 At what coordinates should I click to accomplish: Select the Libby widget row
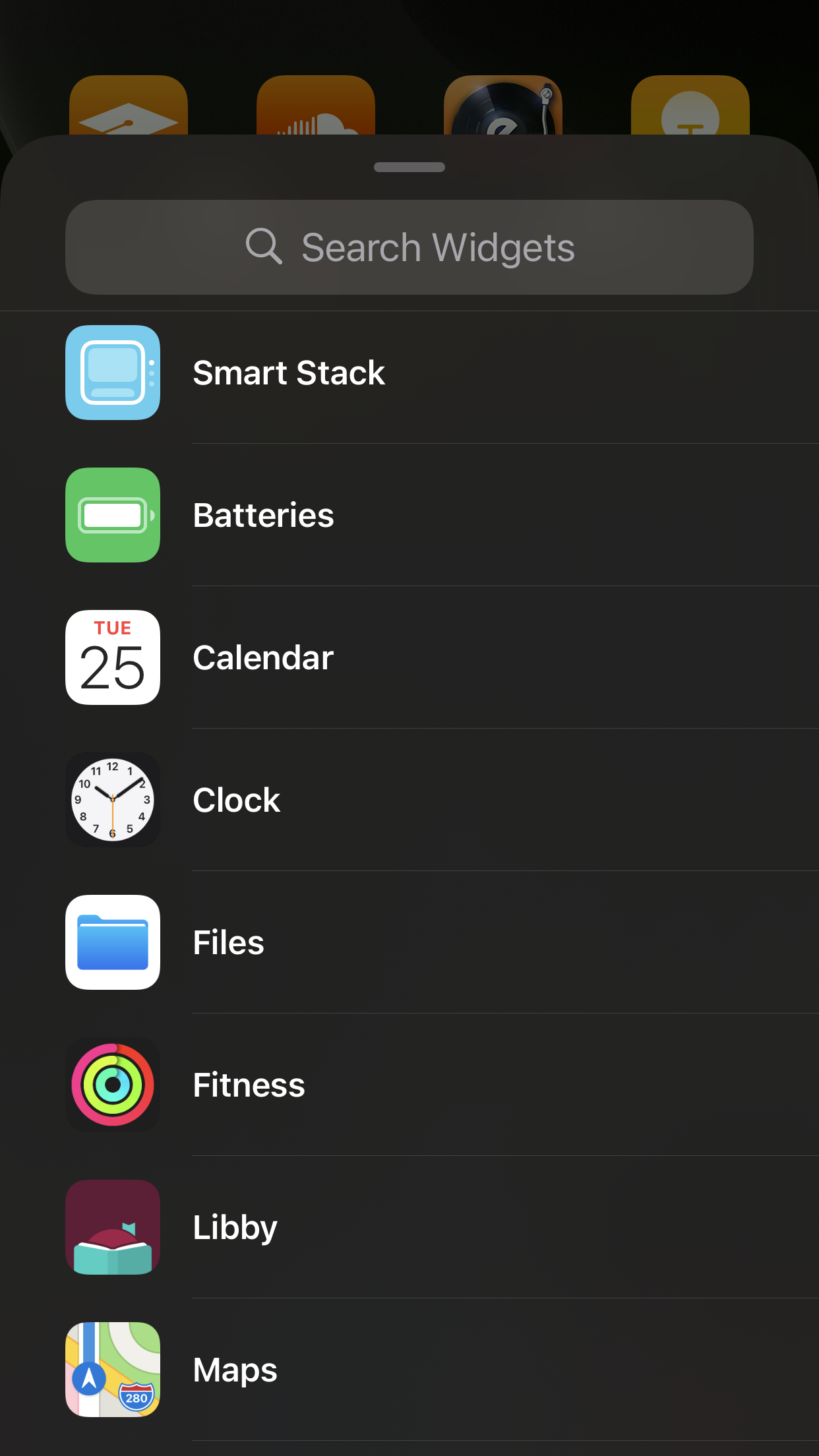[x=409, y=1227]
